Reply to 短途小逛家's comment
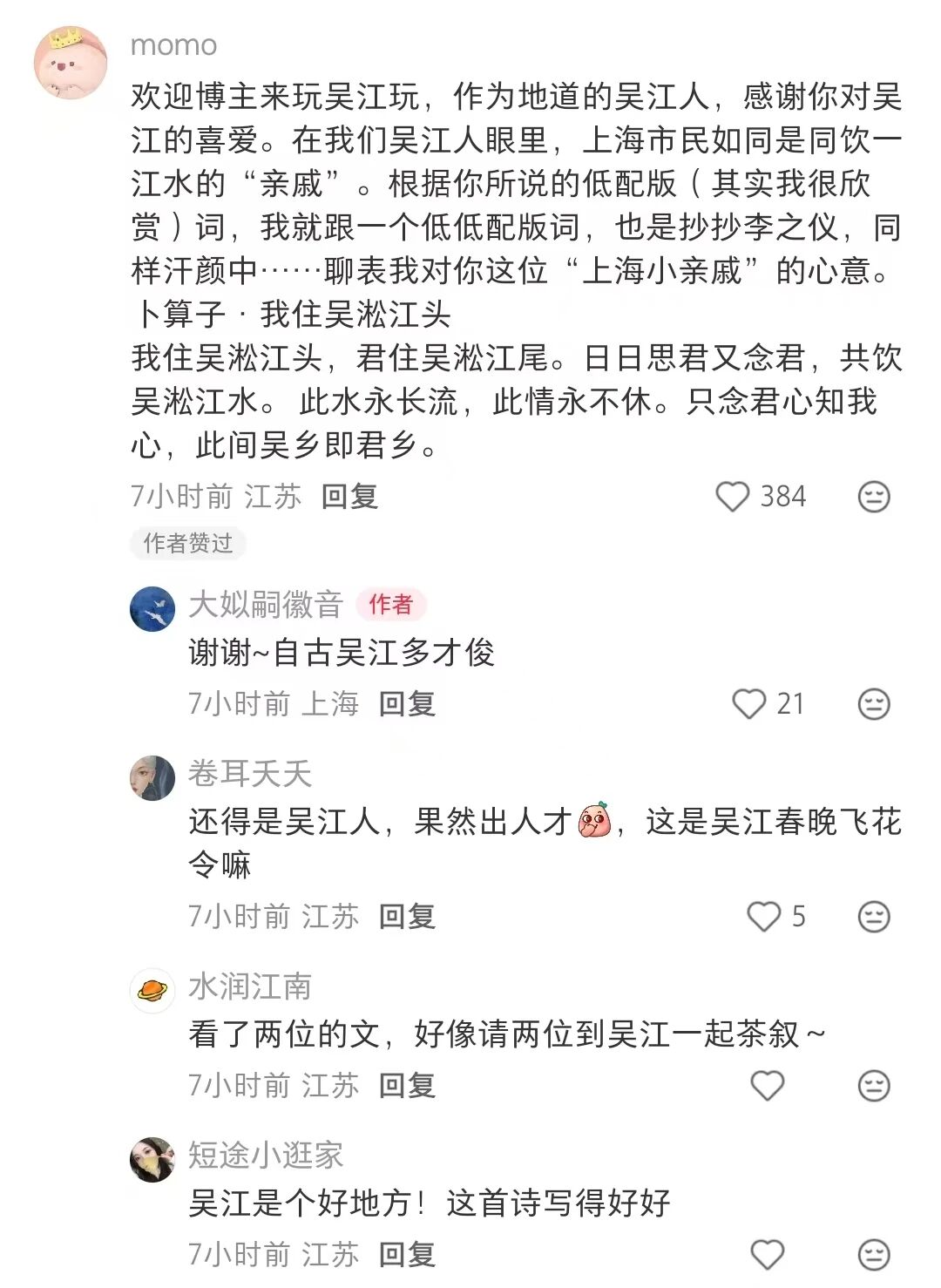This screenshot has width=941, height=1288. [x=407, y=1254]
